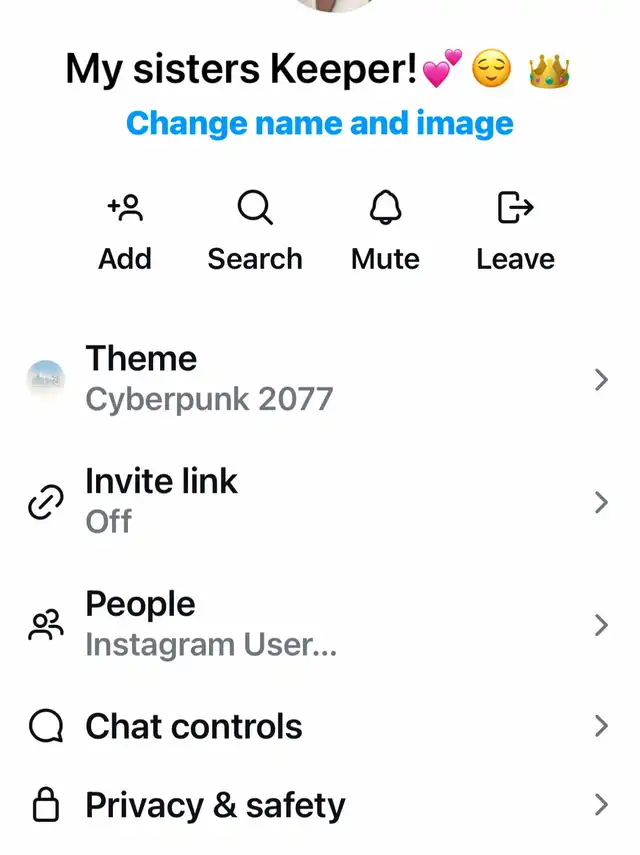Add a new member to the group
This screenshot has width=640, height=855.
click(125, 232)
